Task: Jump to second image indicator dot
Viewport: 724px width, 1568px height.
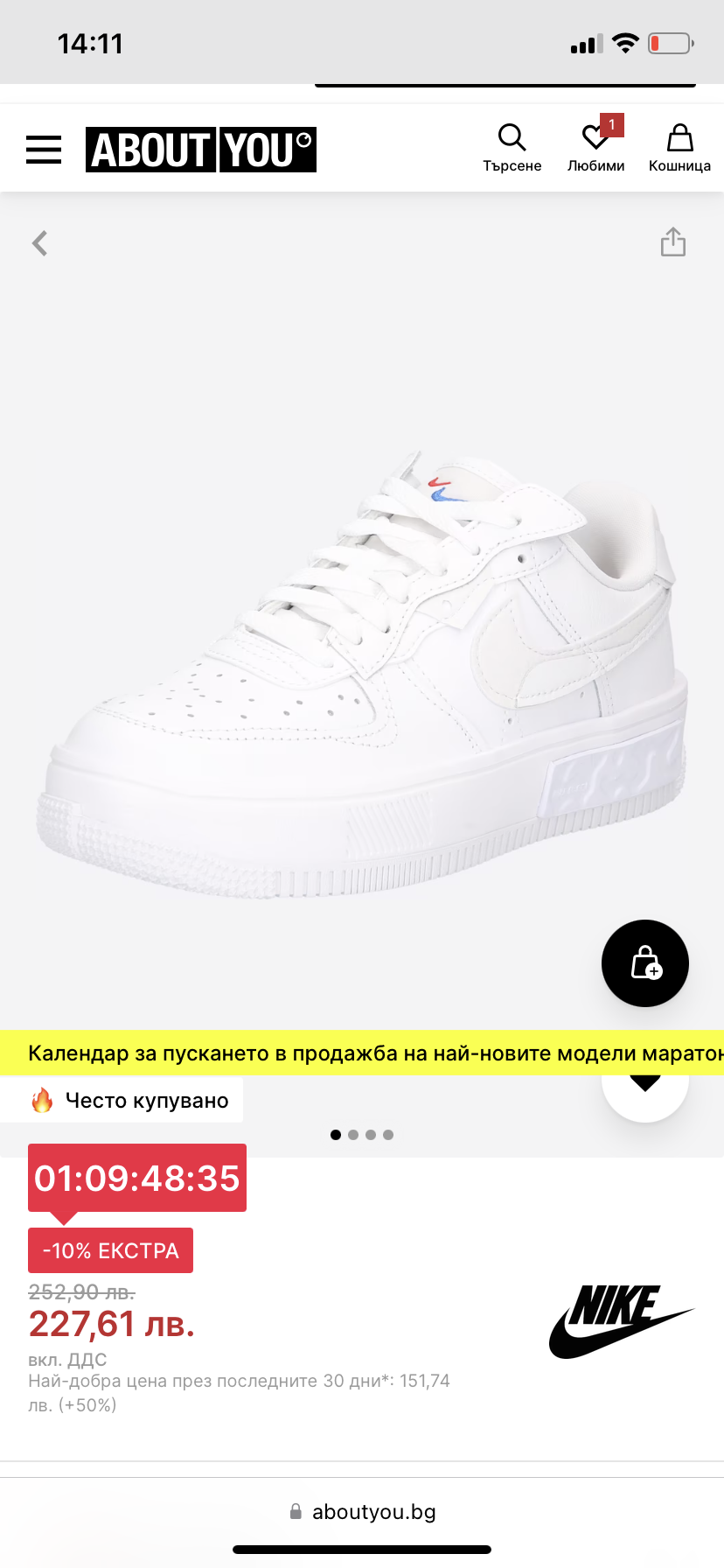Action: [353, 1135]
